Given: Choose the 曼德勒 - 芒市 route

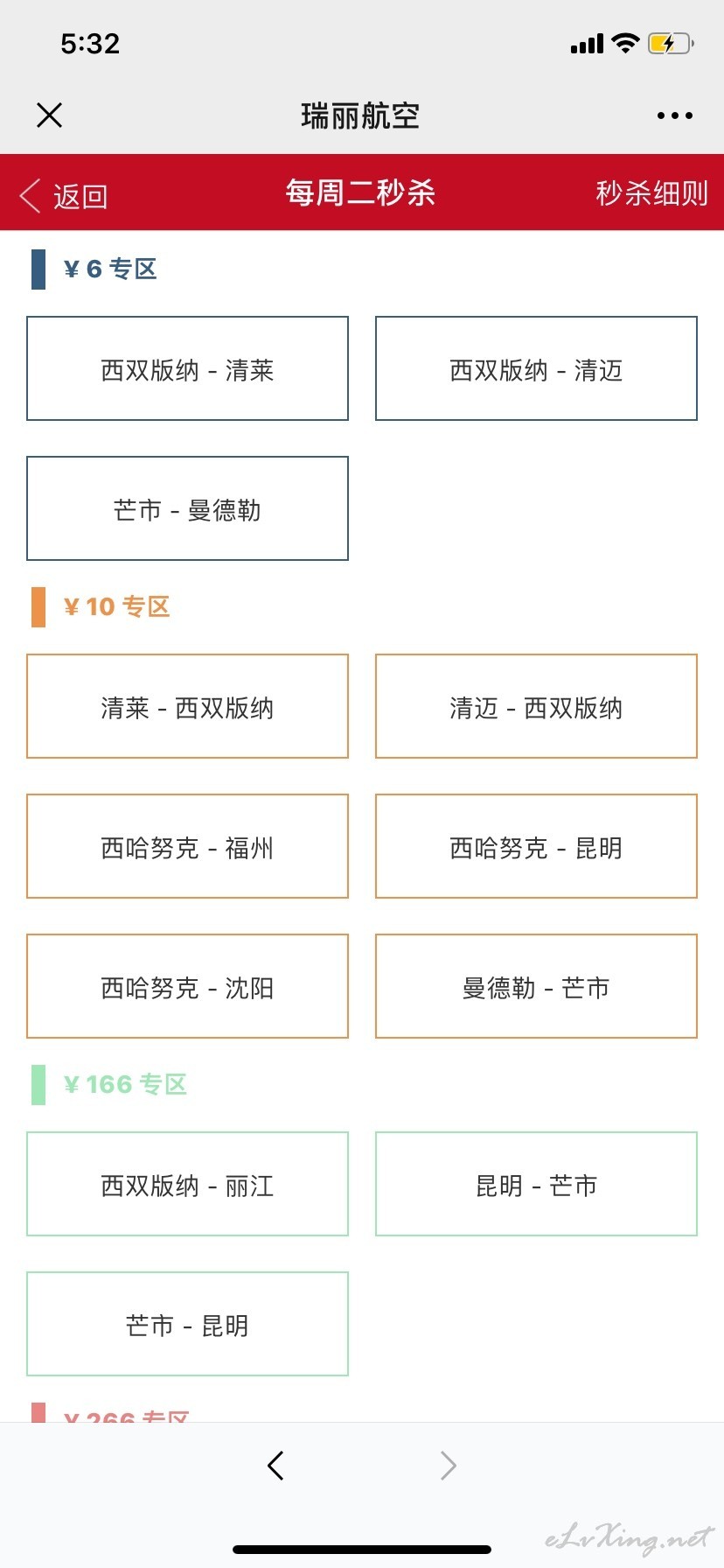Looking at the screenshot, I should tap(536, 986).
